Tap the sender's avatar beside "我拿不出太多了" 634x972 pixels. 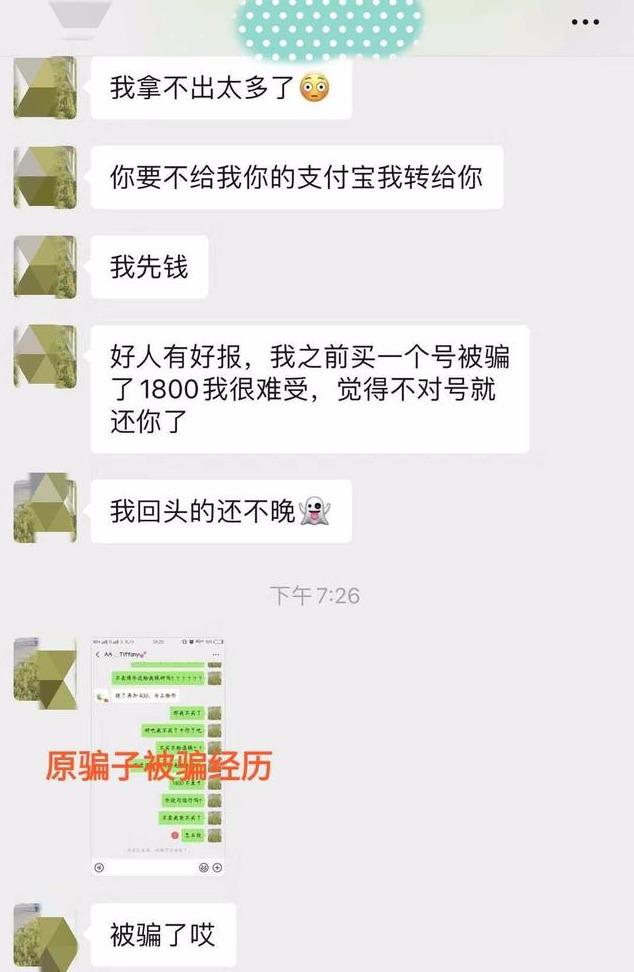(x=45, y=88)
